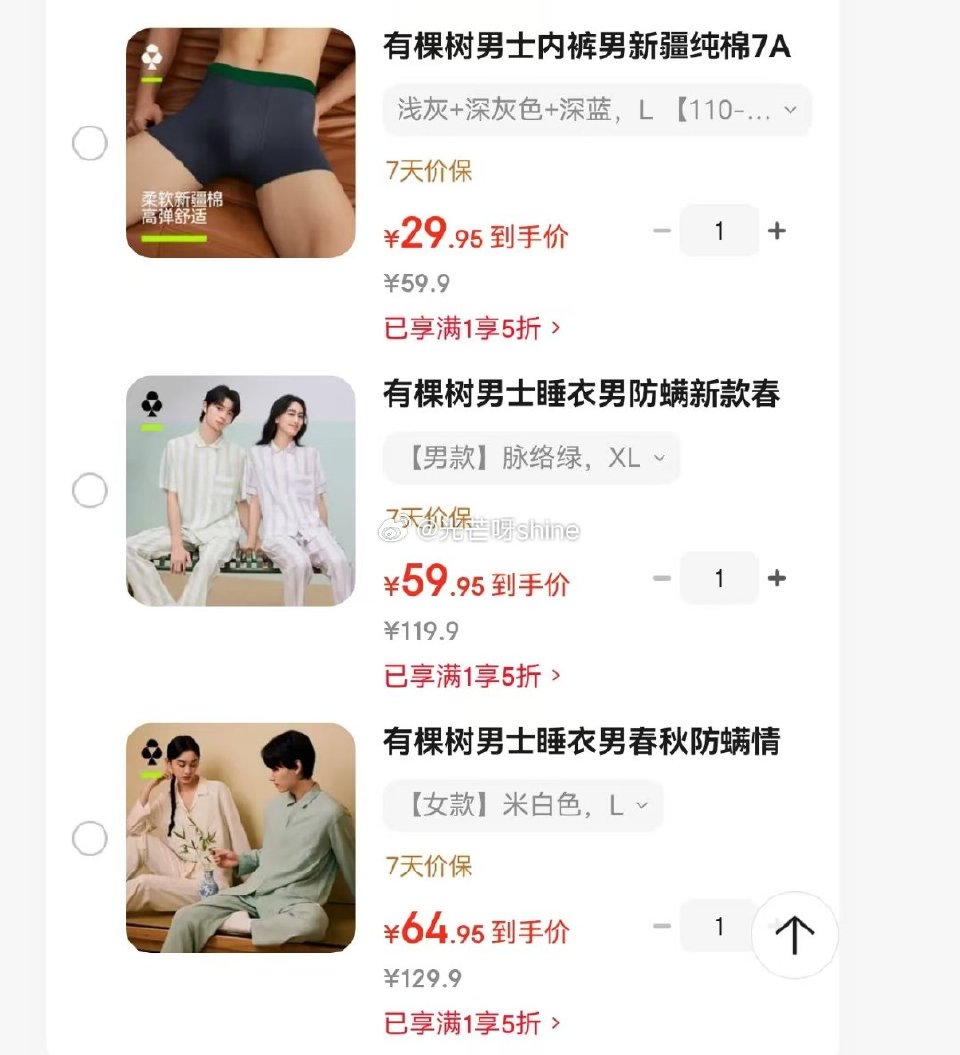The width and height of the screenshot is (960, 1055).
Task: Open the 浅灰+深灰色+深蓝 variant dropdown
Action: 595,110
